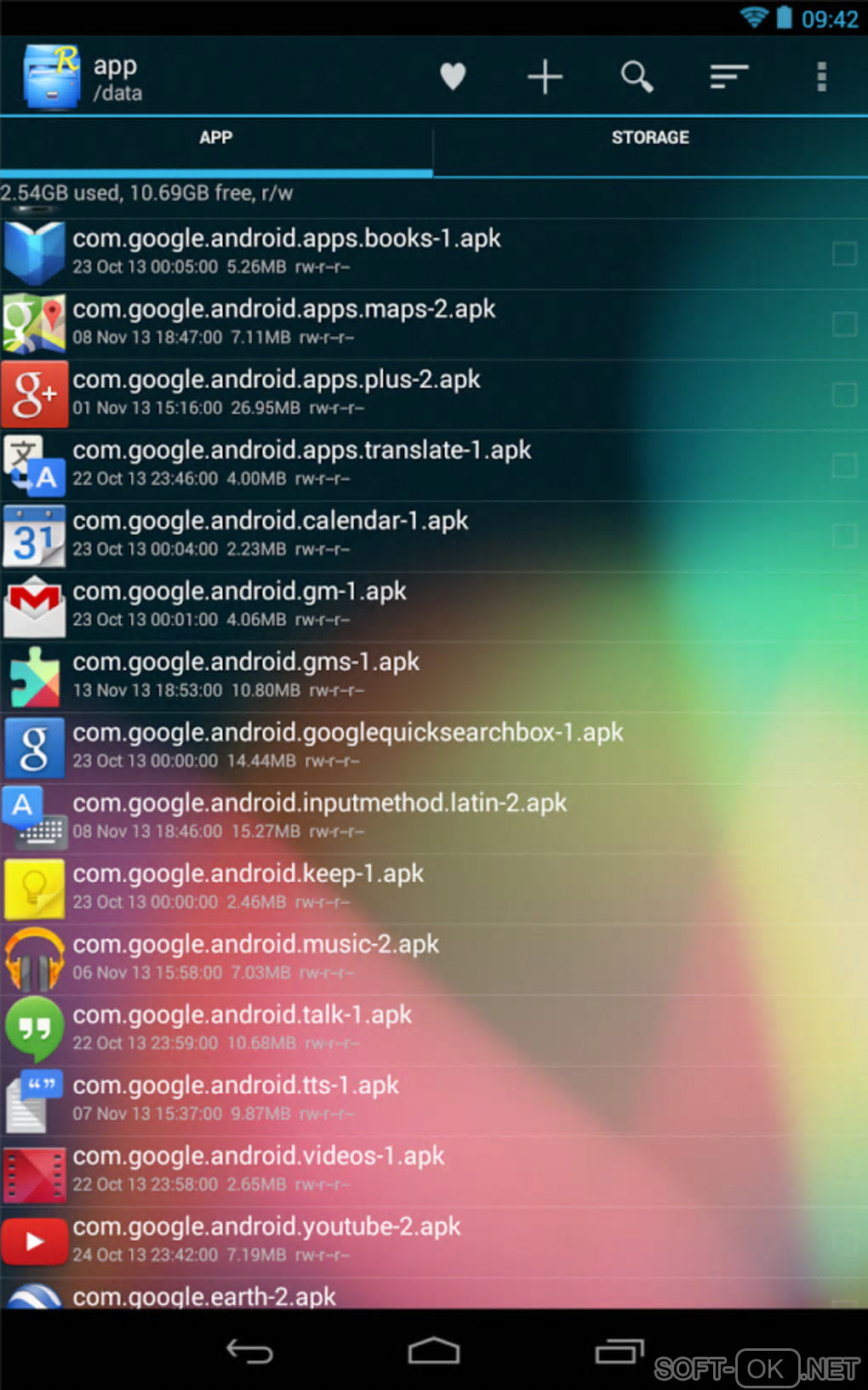This screenshot has width=868, height=1390.
Task: Open com.google.android.googlequicksearchbox-1.apk
Action: coord(347,746)
